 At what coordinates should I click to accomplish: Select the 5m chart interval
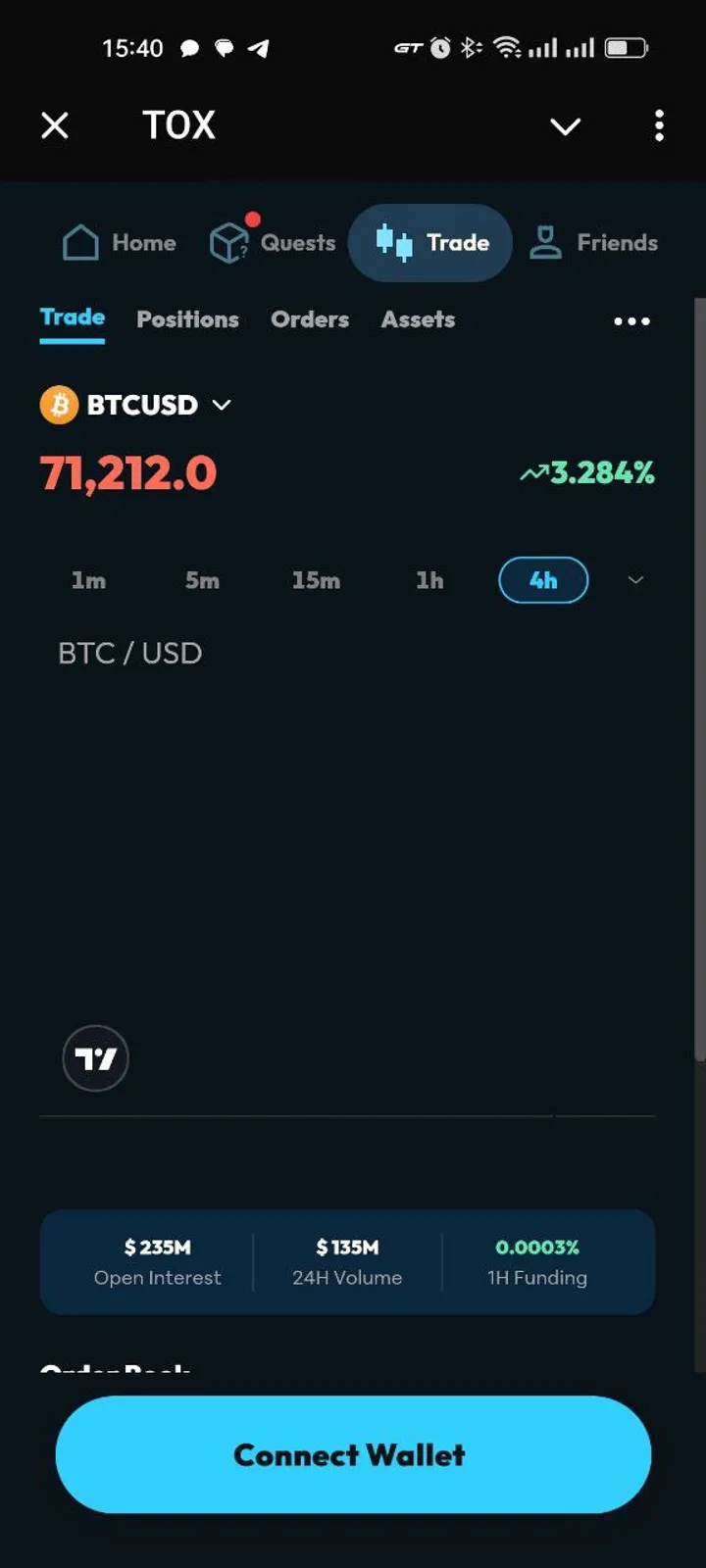tap(202, 581)
